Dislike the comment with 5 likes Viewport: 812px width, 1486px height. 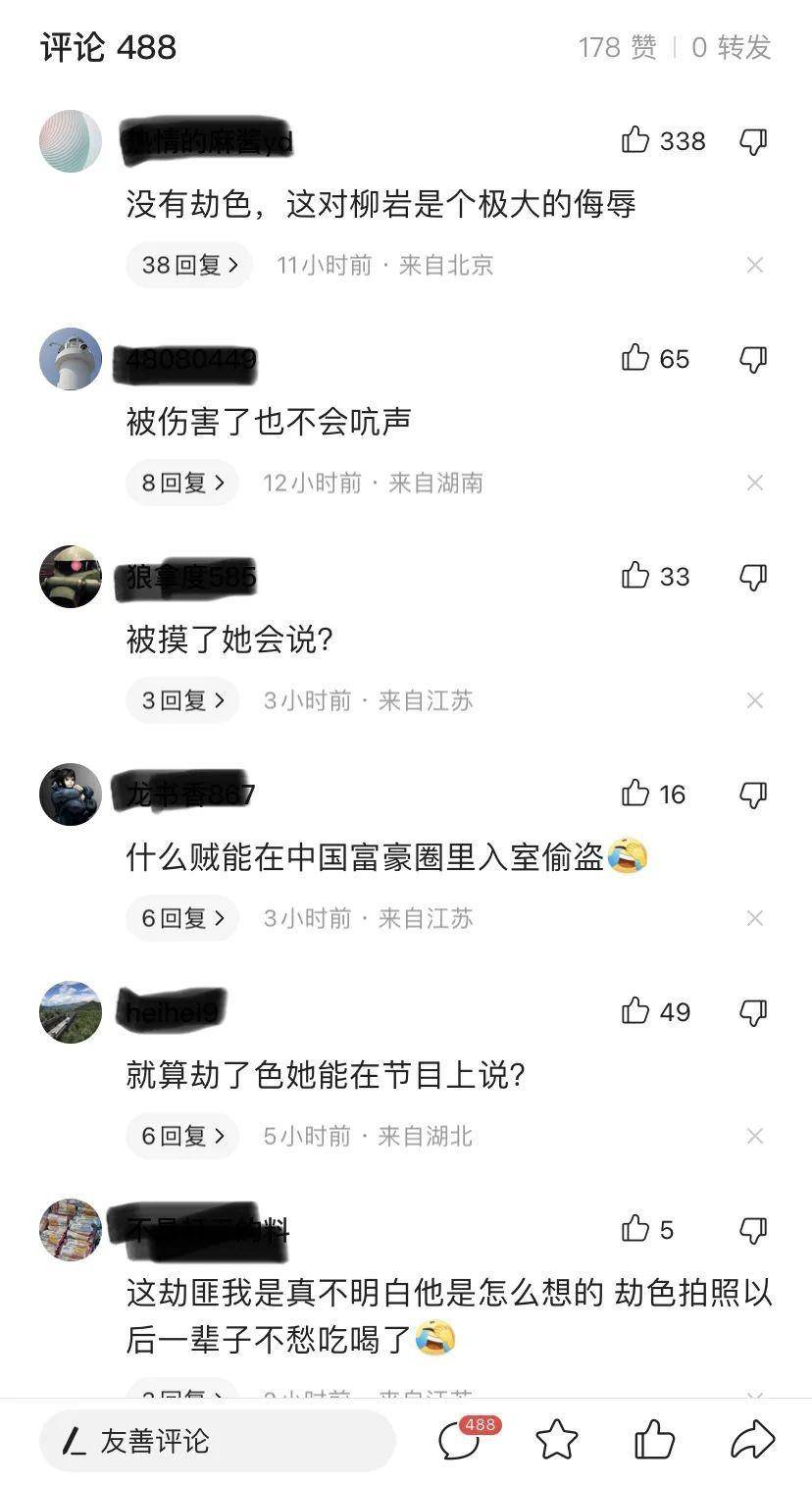tap(752, 1230)
